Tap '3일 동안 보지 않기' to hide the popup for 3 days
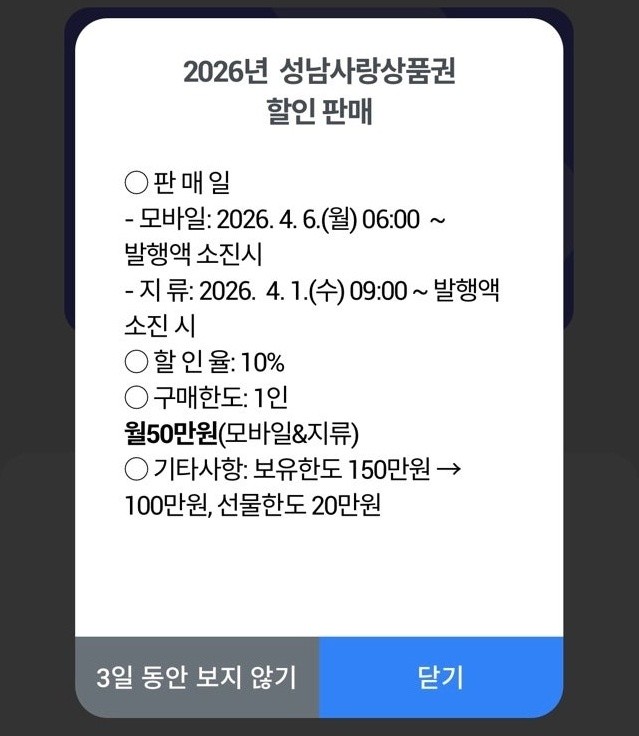639x736 pixels. (197, 677)
